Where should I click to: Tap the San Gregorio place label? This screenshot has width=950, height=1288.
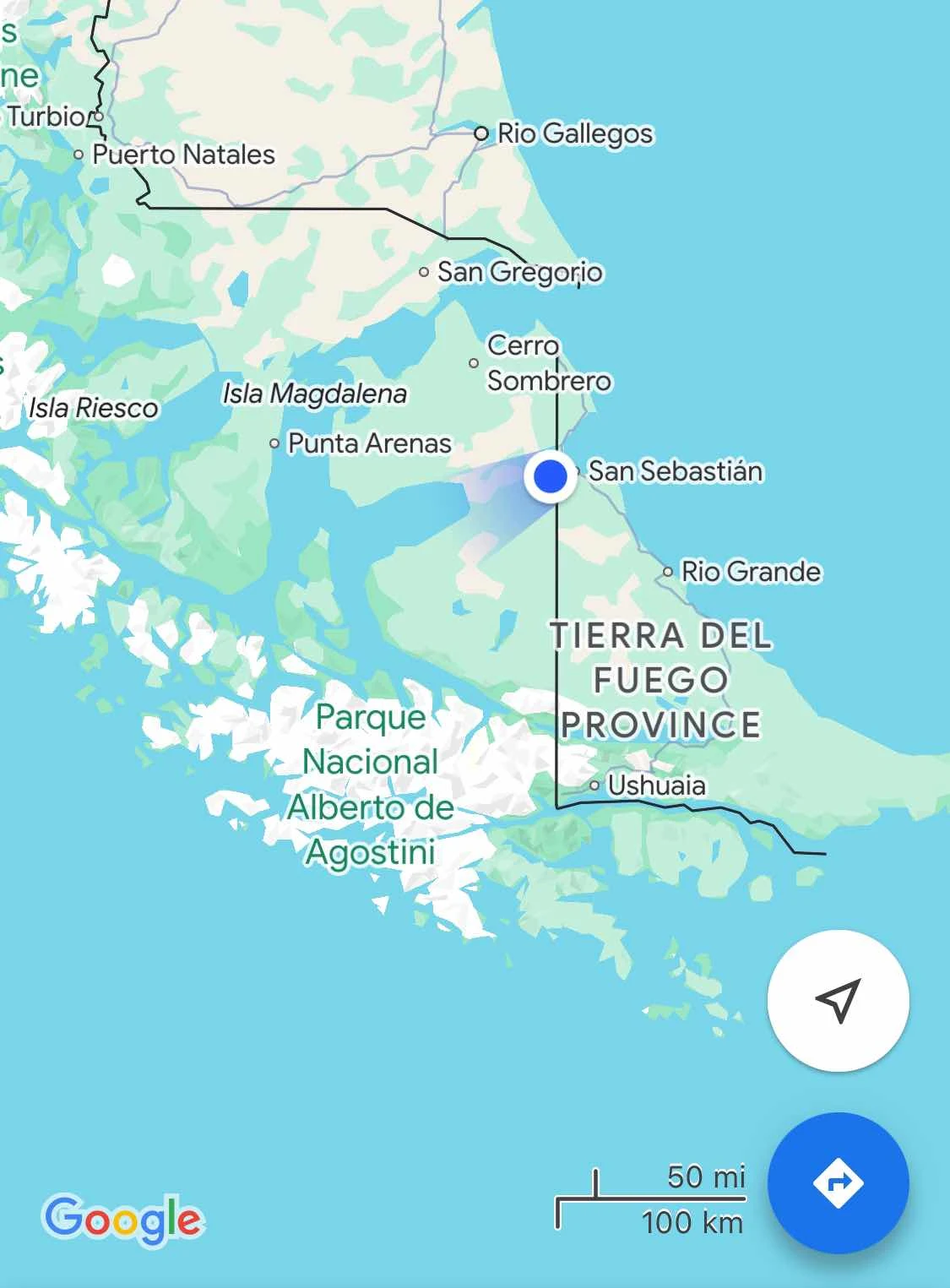(518, 272)
